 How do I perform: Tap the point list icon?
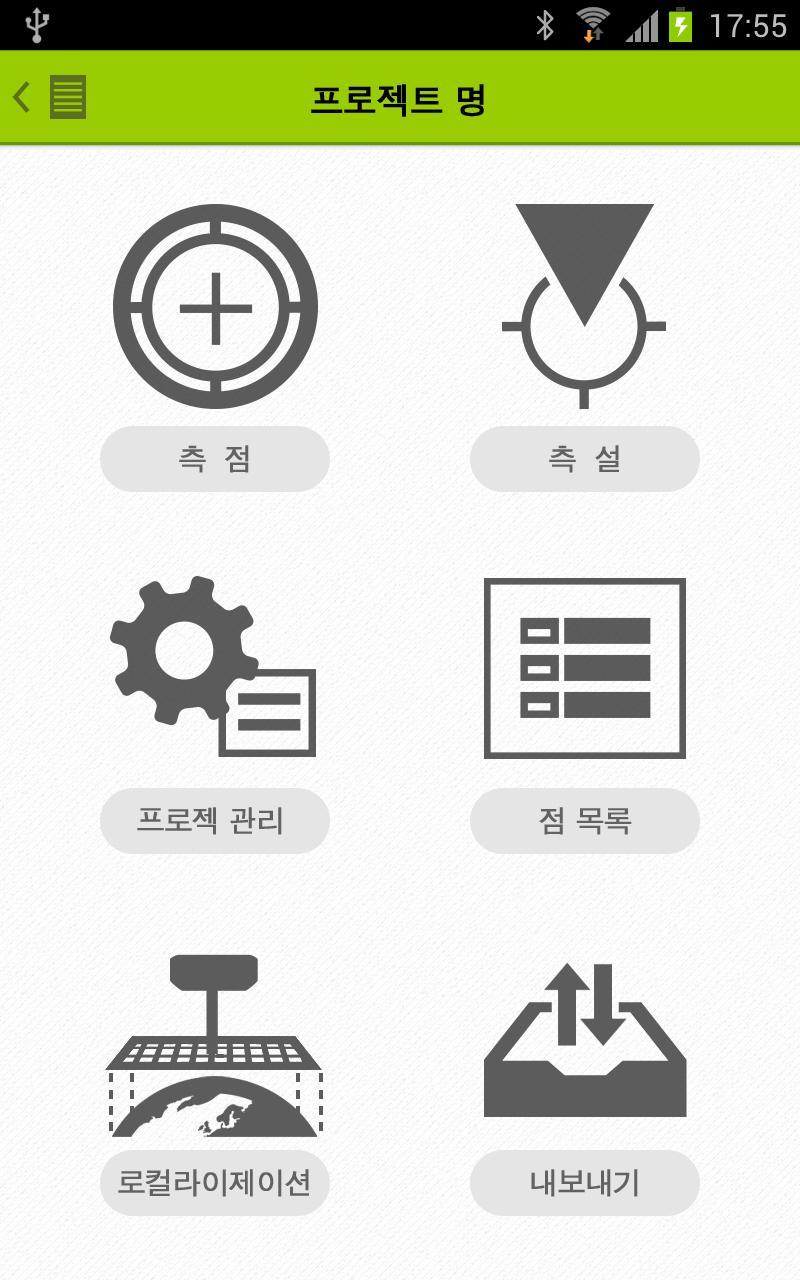point(584,668)
